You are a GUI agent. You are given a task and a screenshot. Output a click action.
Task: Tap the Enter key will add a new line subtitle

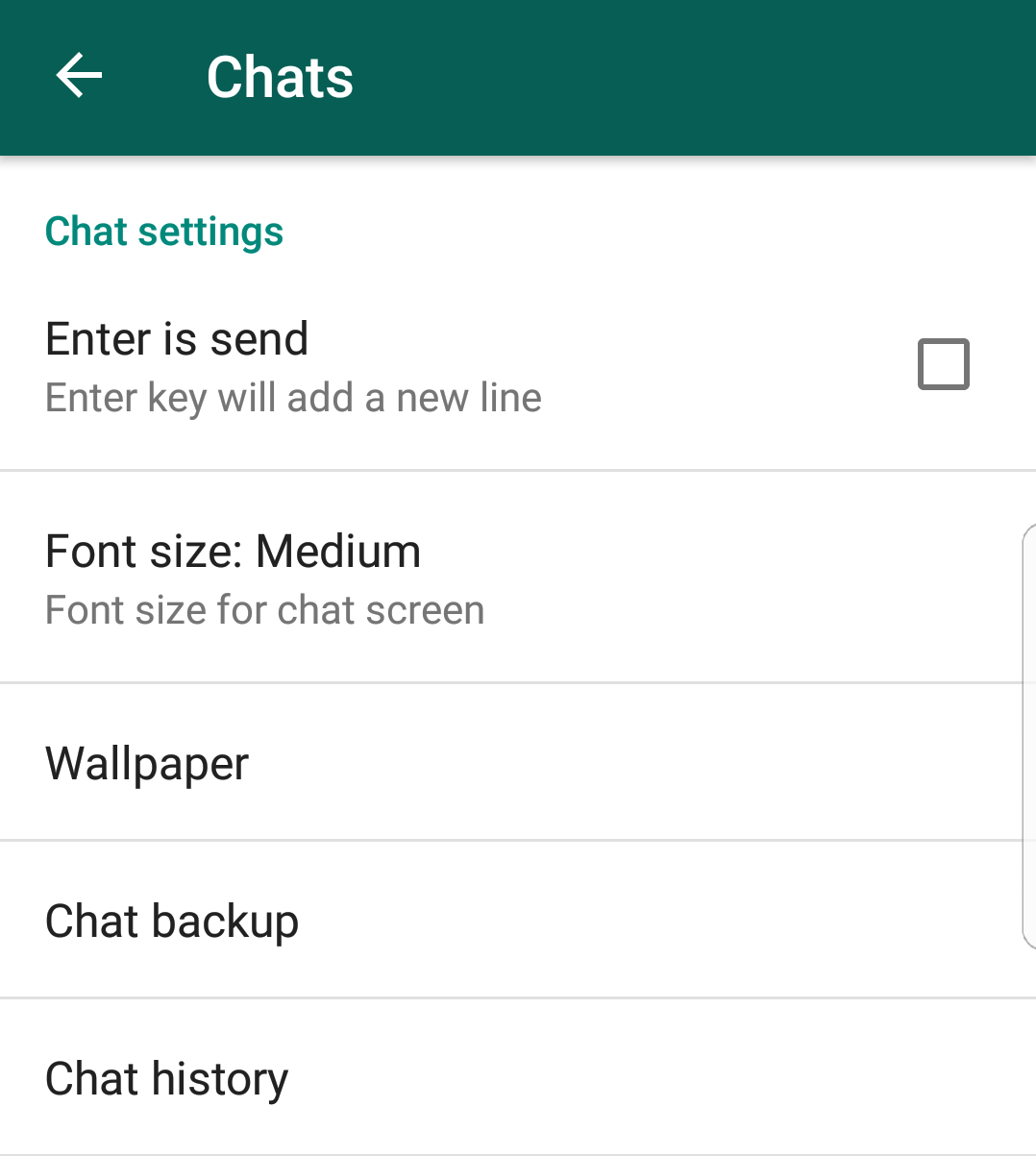(x=293, y=397)
